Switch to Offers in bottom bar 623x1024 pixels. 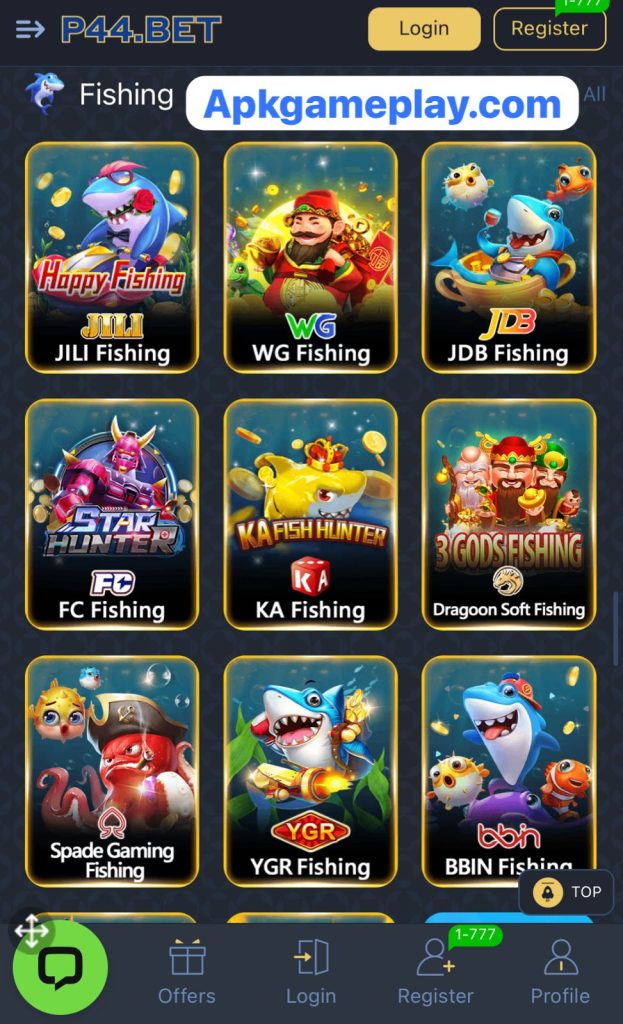point(187,972)
